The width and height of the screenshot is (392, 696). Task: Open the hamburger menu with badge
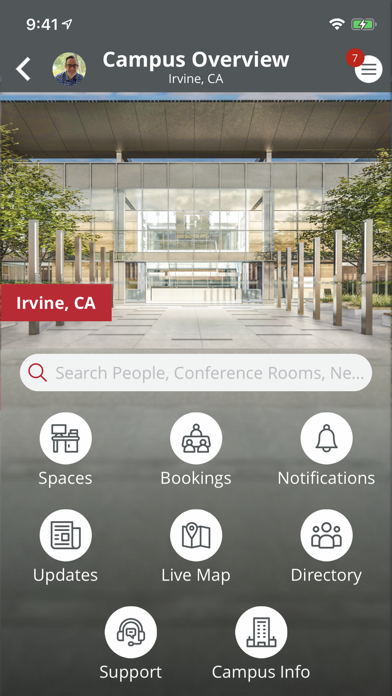tap(368, 69)
